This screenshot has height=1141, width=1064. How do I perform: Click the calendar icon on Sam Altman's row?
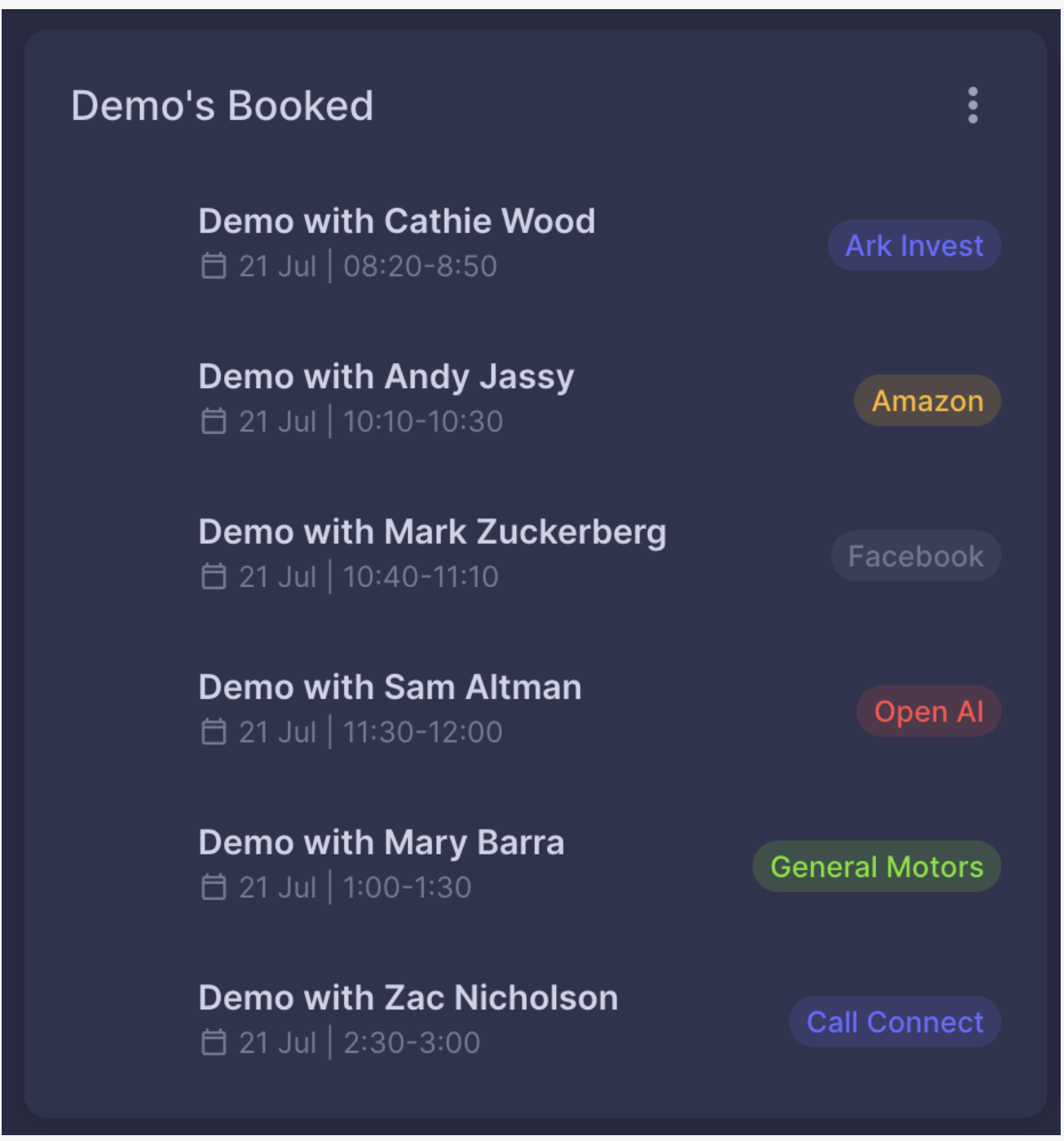click(216, 731)
